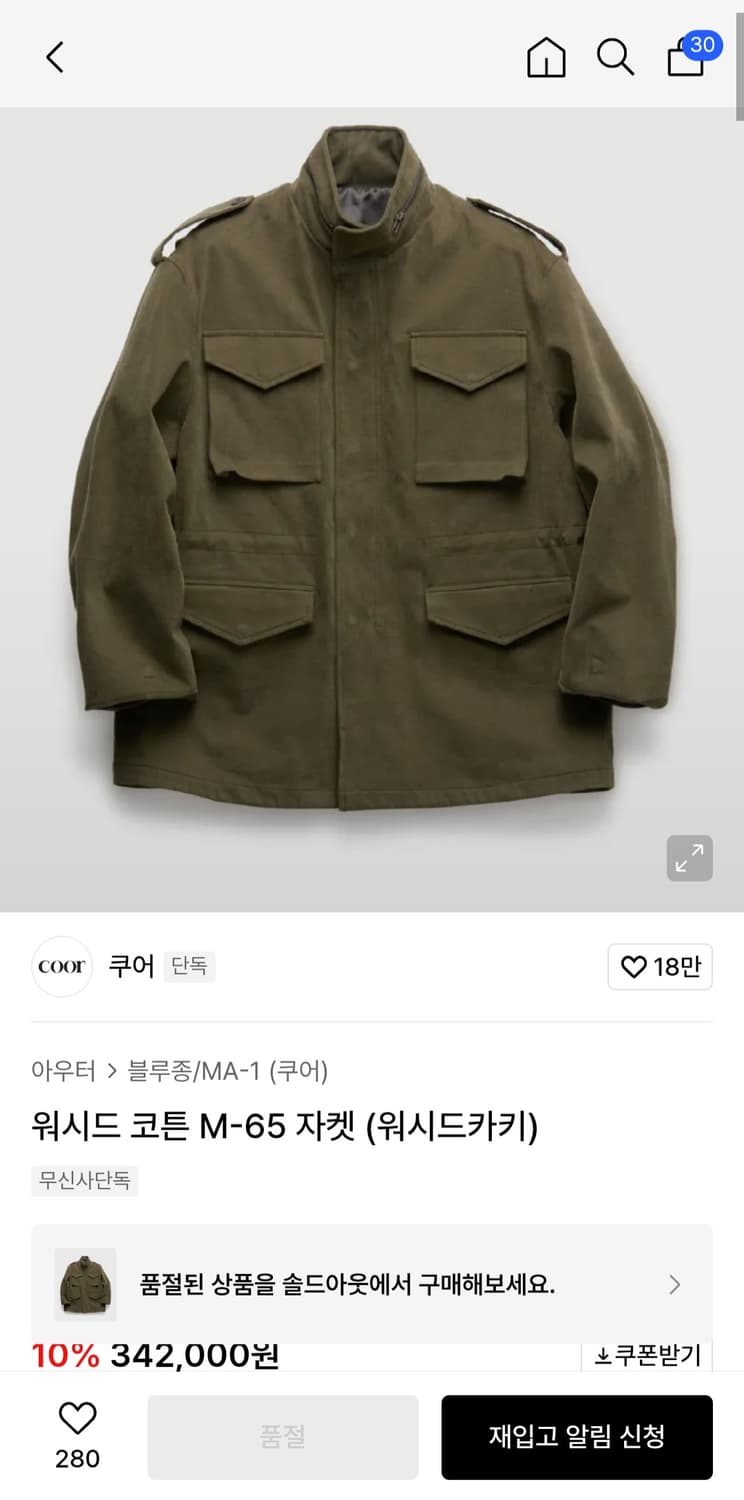Click the cart badge showing 30

703,45
